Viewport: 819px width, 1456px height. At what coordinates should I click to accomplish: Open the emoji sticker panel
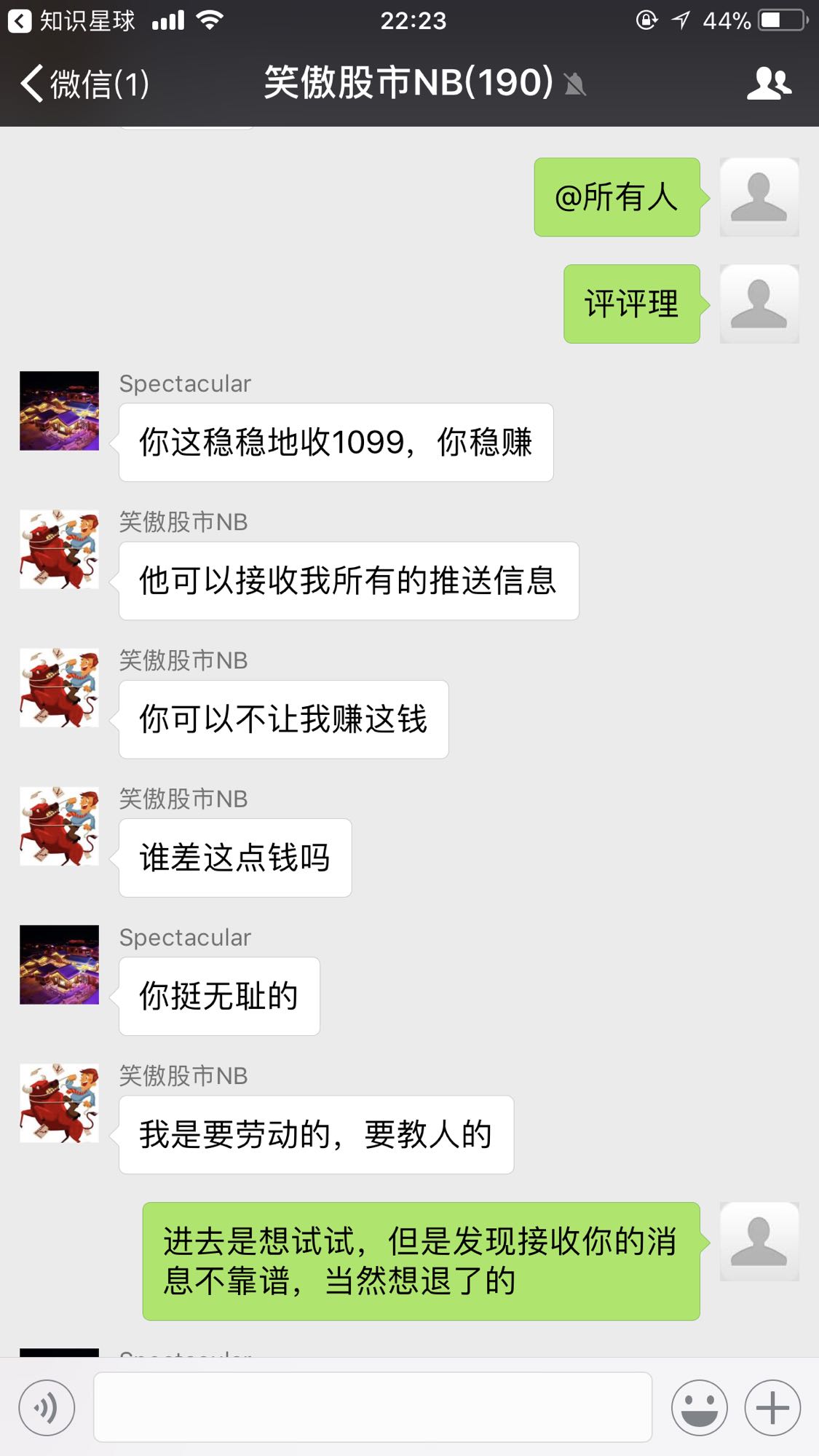click(699, 1408)
